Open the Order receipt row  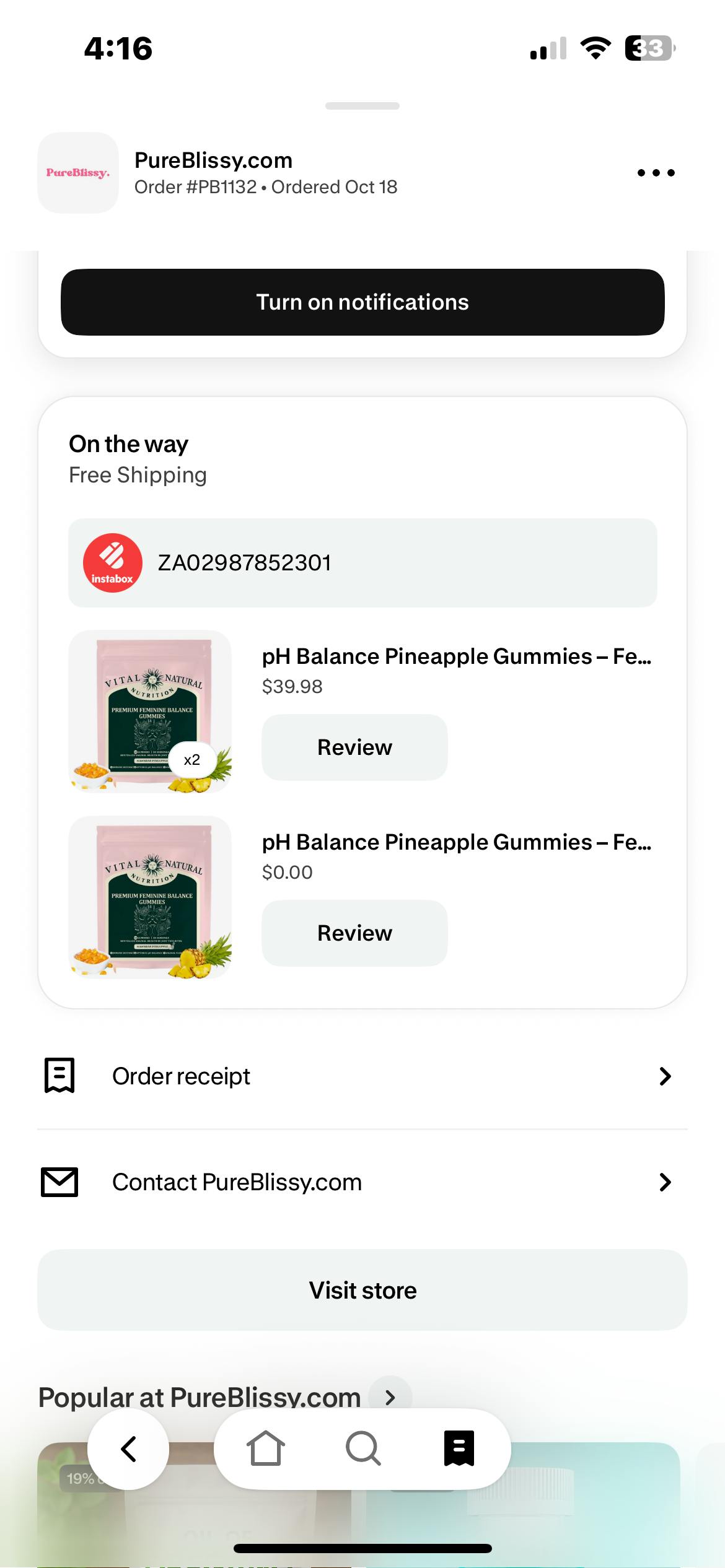(362, 1076)
